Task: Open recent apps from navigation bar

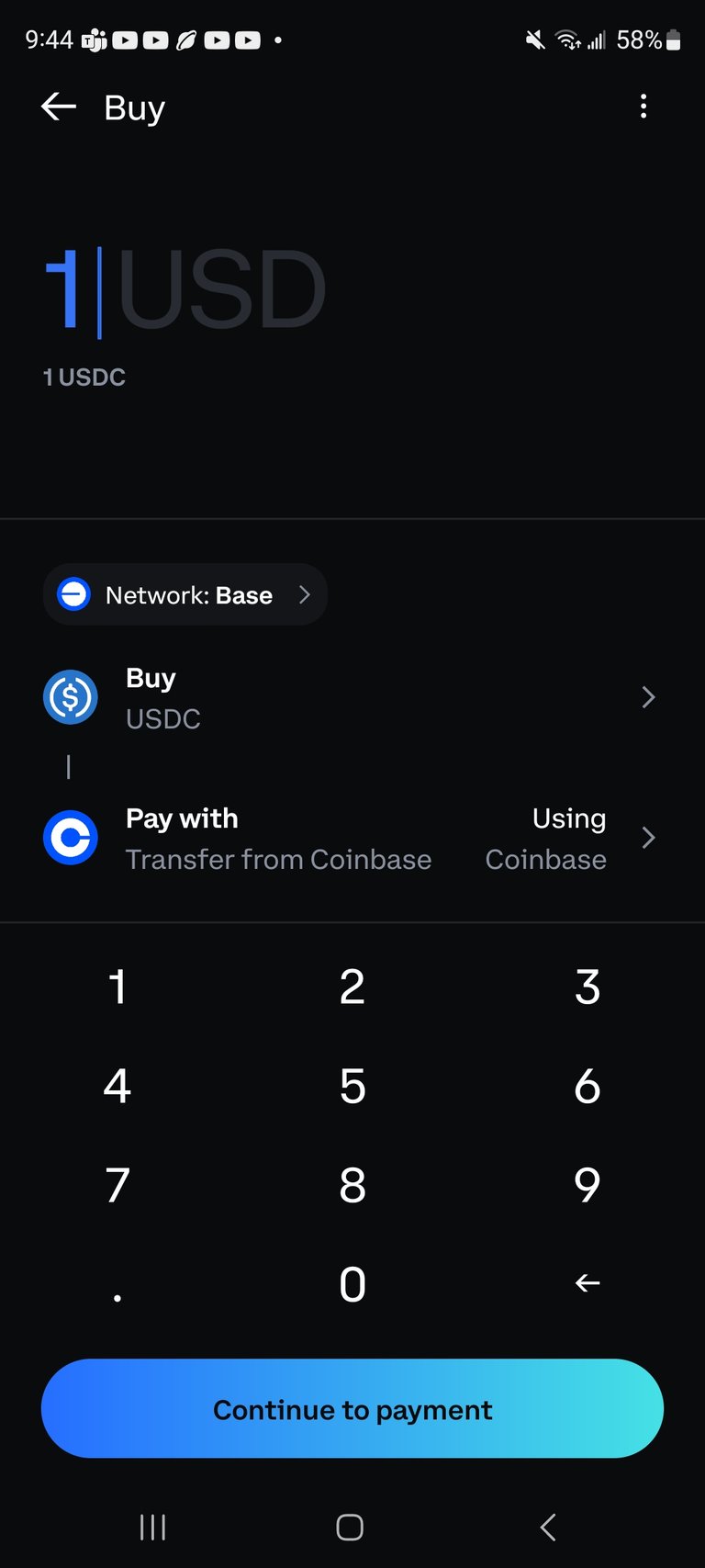Action: [x=152, y=1528]
